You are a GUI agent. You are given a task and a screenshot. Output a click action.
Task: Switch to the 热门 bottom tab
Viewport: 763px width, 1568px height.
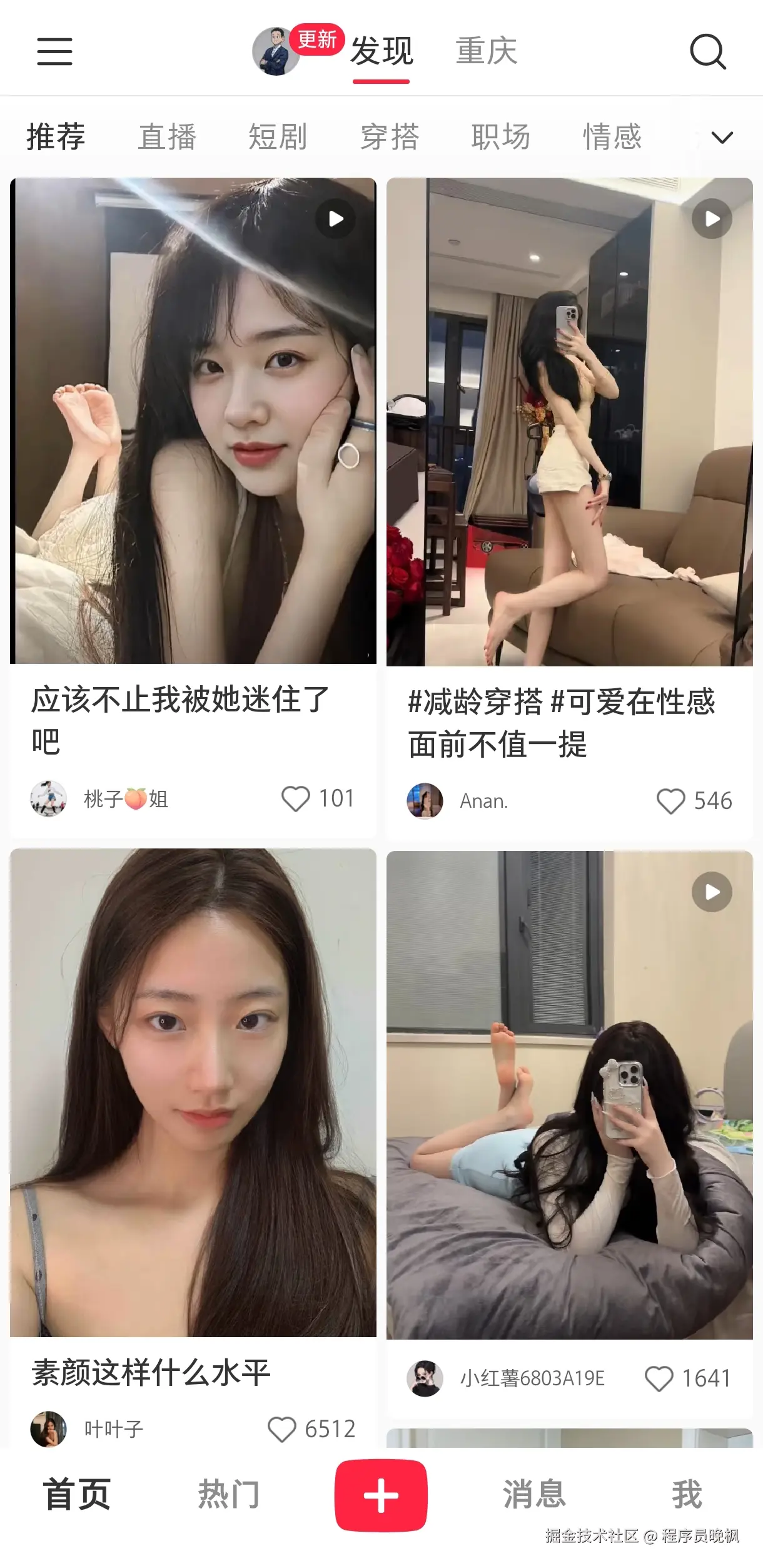[x=228, y=1494]
